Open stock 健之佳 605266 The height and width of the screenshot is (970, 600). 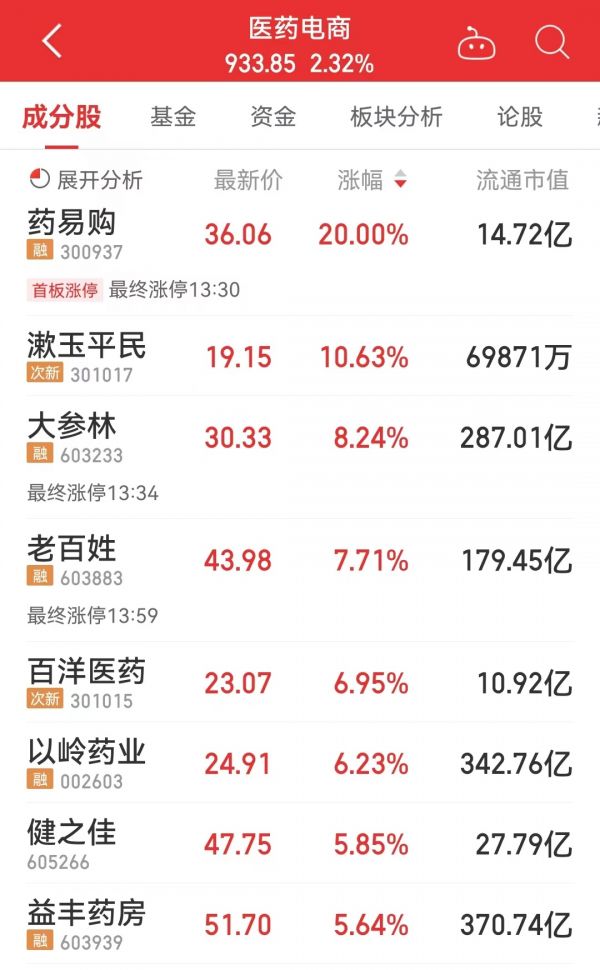tap(300, 844)
